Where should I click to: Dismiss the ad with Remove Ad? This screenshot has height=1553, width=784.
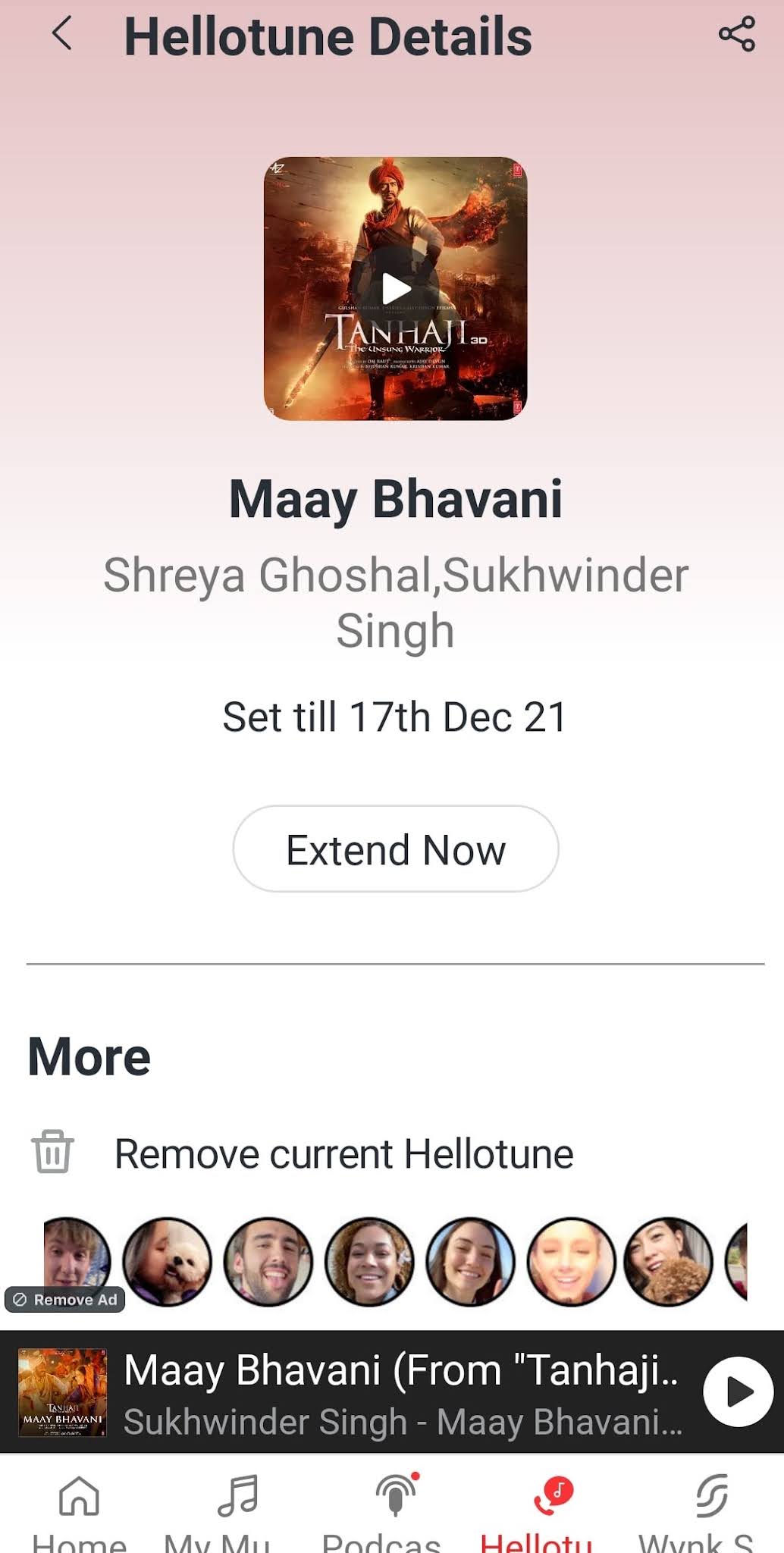(65, 1300)
